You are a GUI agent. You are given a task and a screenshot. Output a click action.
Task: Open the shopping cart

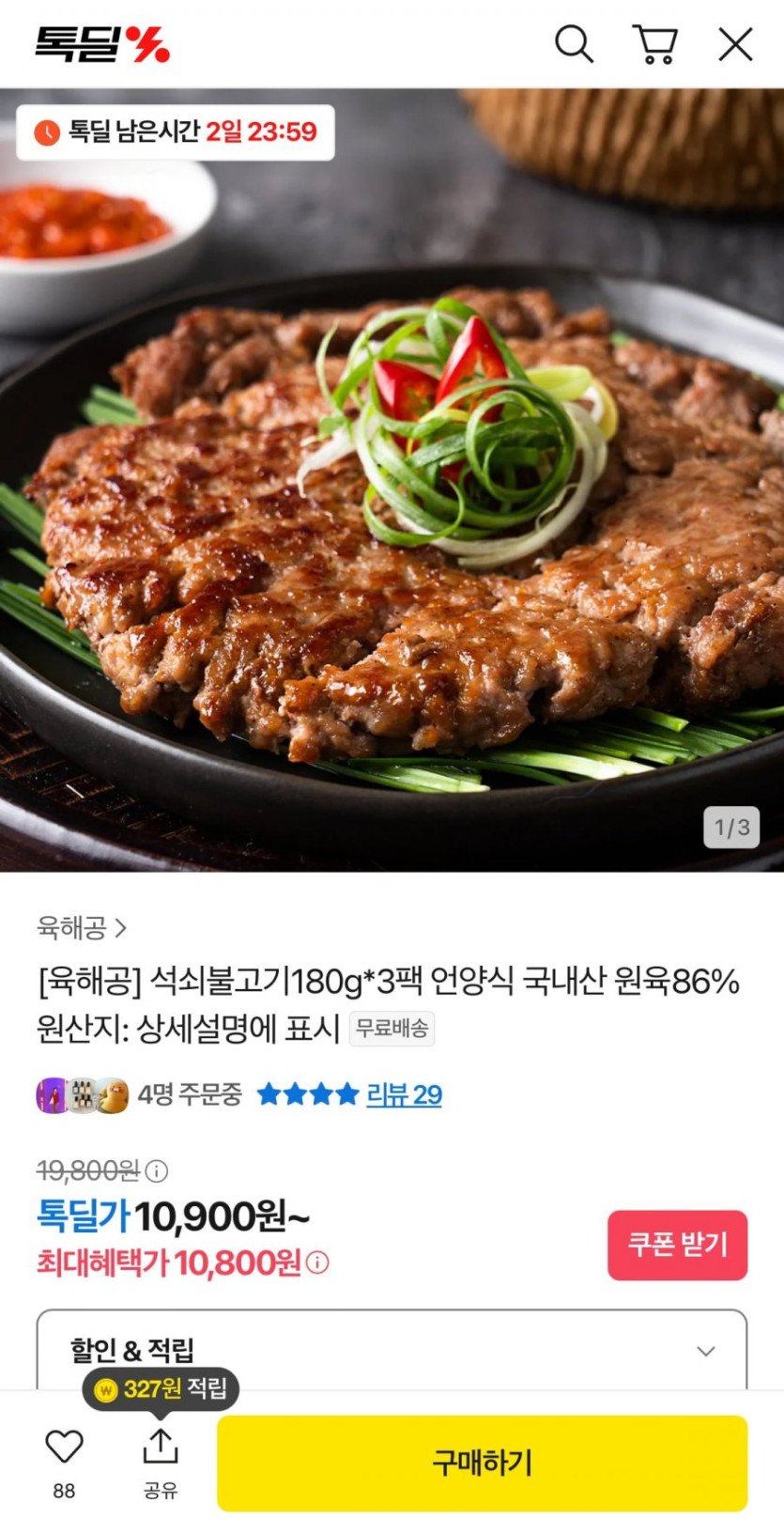pos(654,44)
